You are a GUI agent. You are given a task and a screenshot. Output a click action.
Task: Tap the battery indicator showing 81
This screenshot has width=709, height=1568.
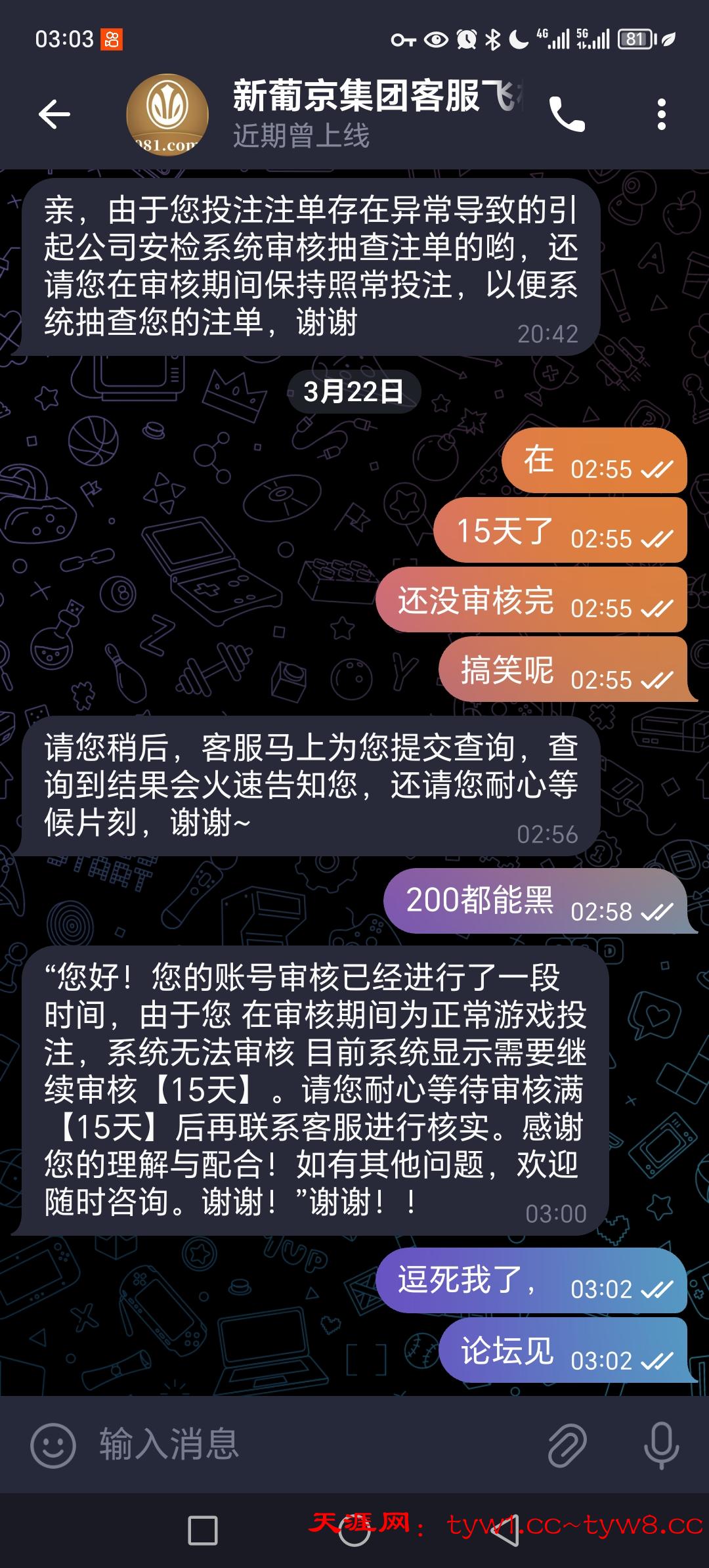(635, 39)
